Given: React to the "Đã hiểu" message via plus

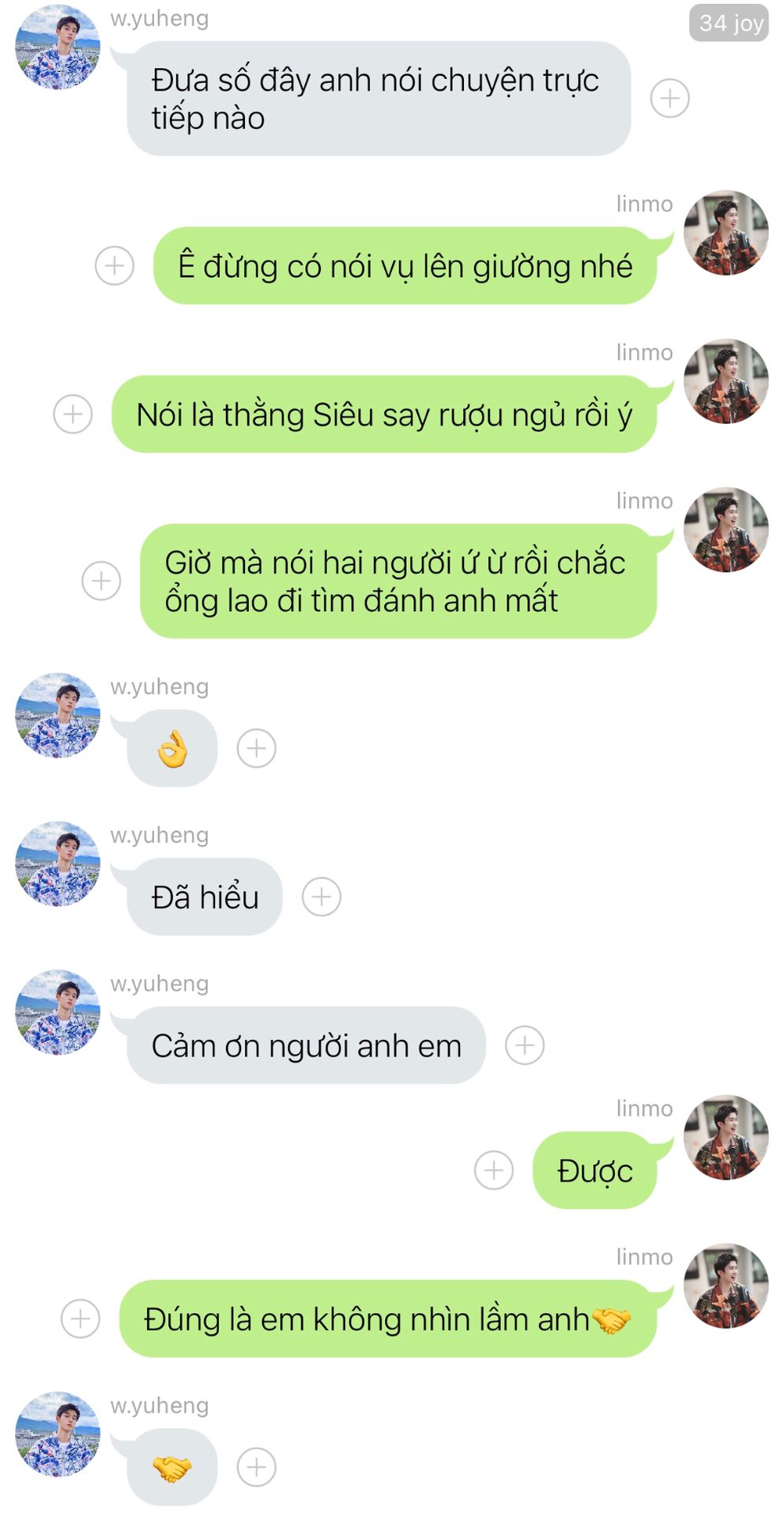Looking at the screenshot, I should pos(322,897).
